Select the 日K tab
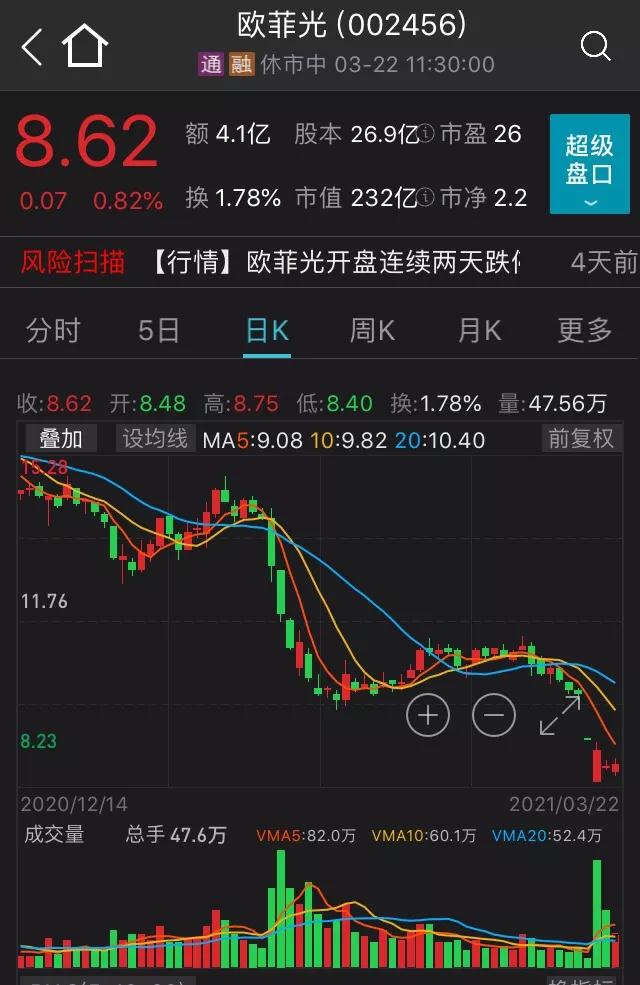This screenshot has width=640, height=985. (x=267, y=331)
